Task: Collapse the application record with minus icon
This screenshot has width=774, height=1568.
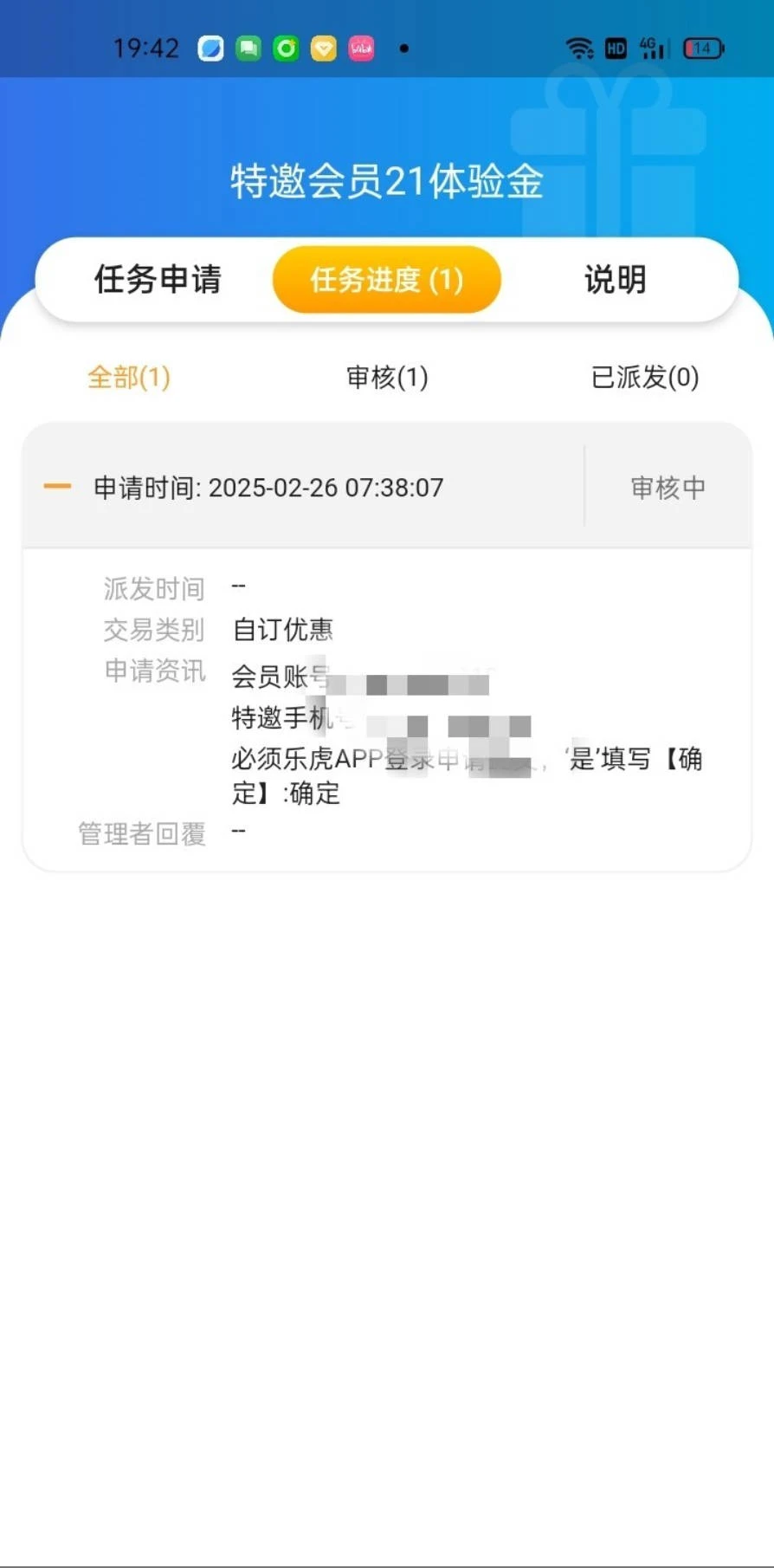Action: point(57,486)
